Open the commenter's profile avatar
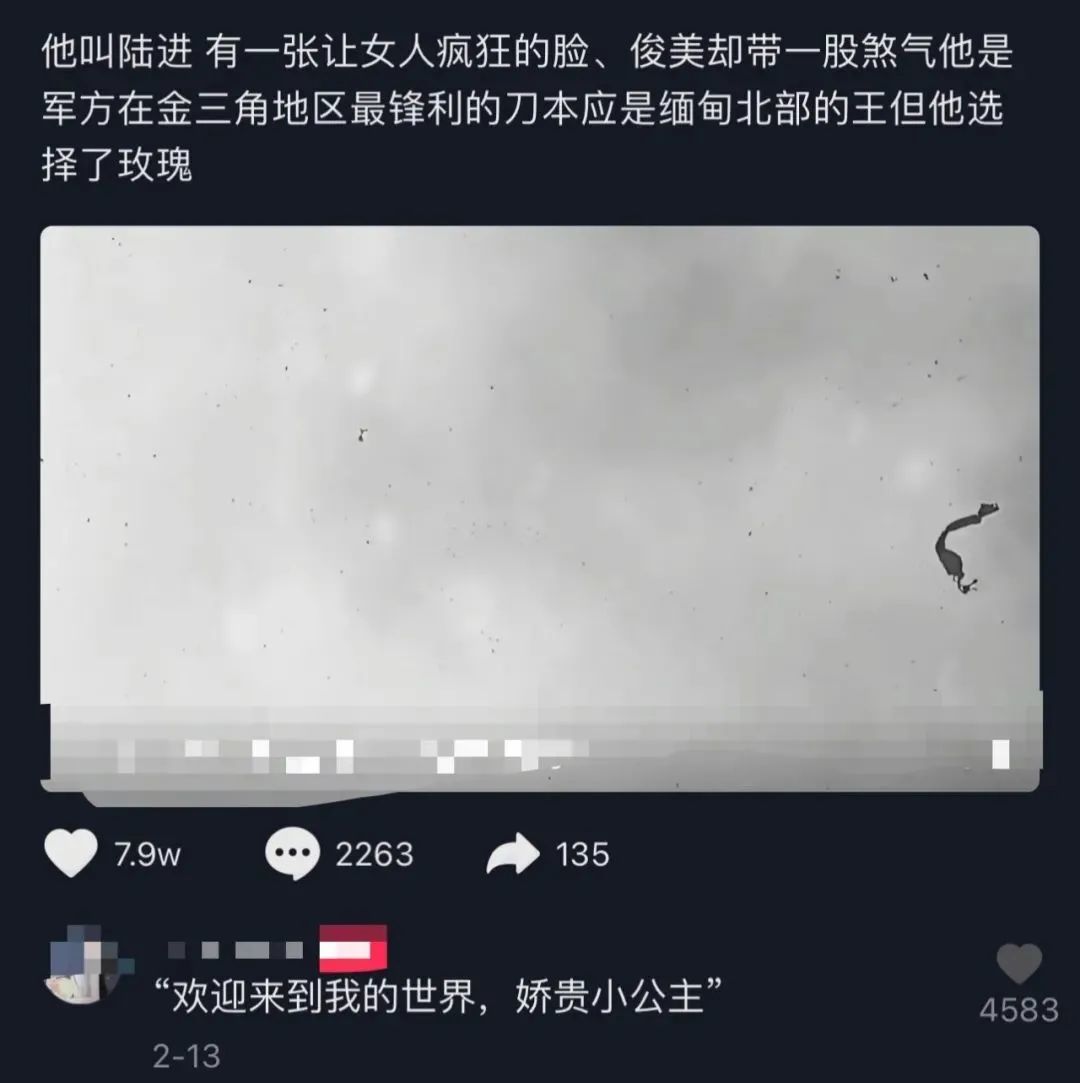1080x1083 pixels. pyautogui.click(x=85, y=964)
